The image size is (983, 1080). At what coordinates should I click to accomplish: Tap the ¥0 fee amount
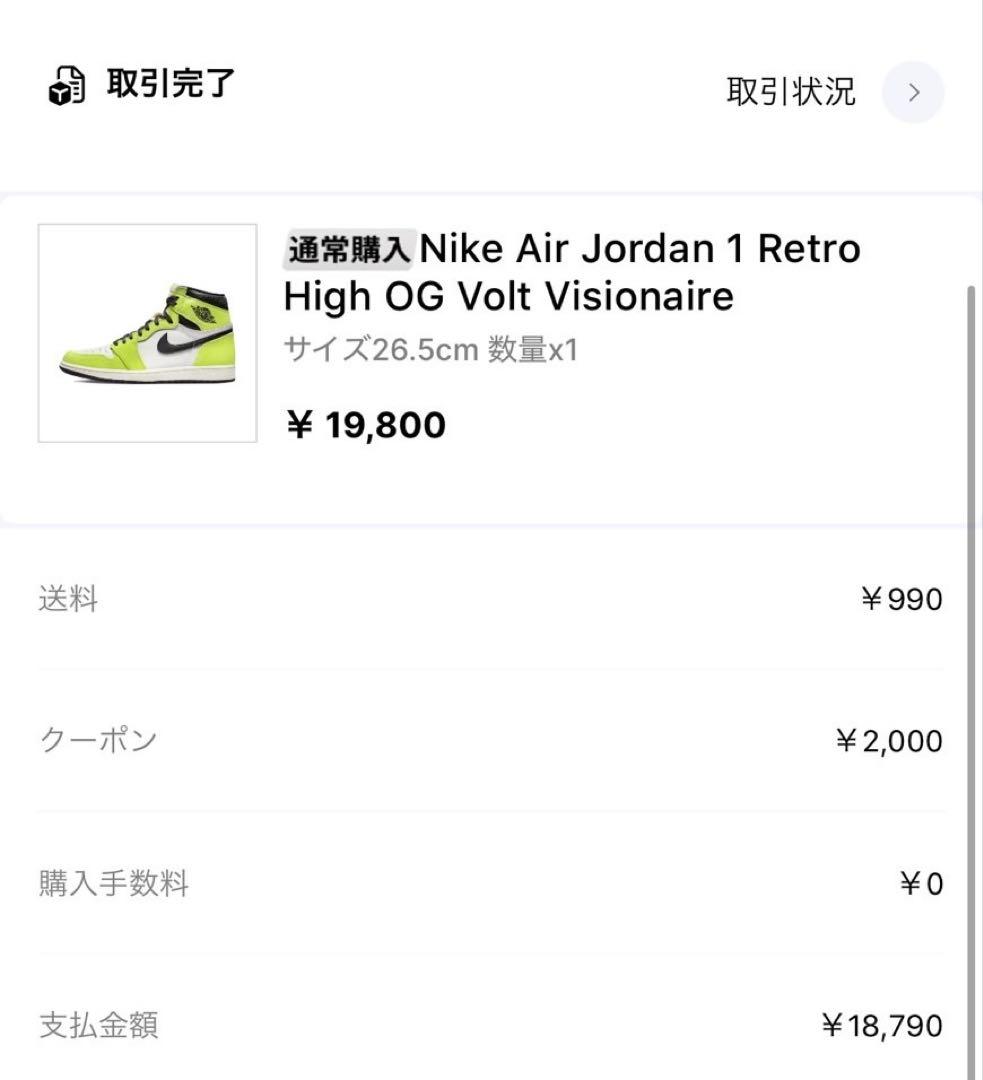click(x=920, y=883)
